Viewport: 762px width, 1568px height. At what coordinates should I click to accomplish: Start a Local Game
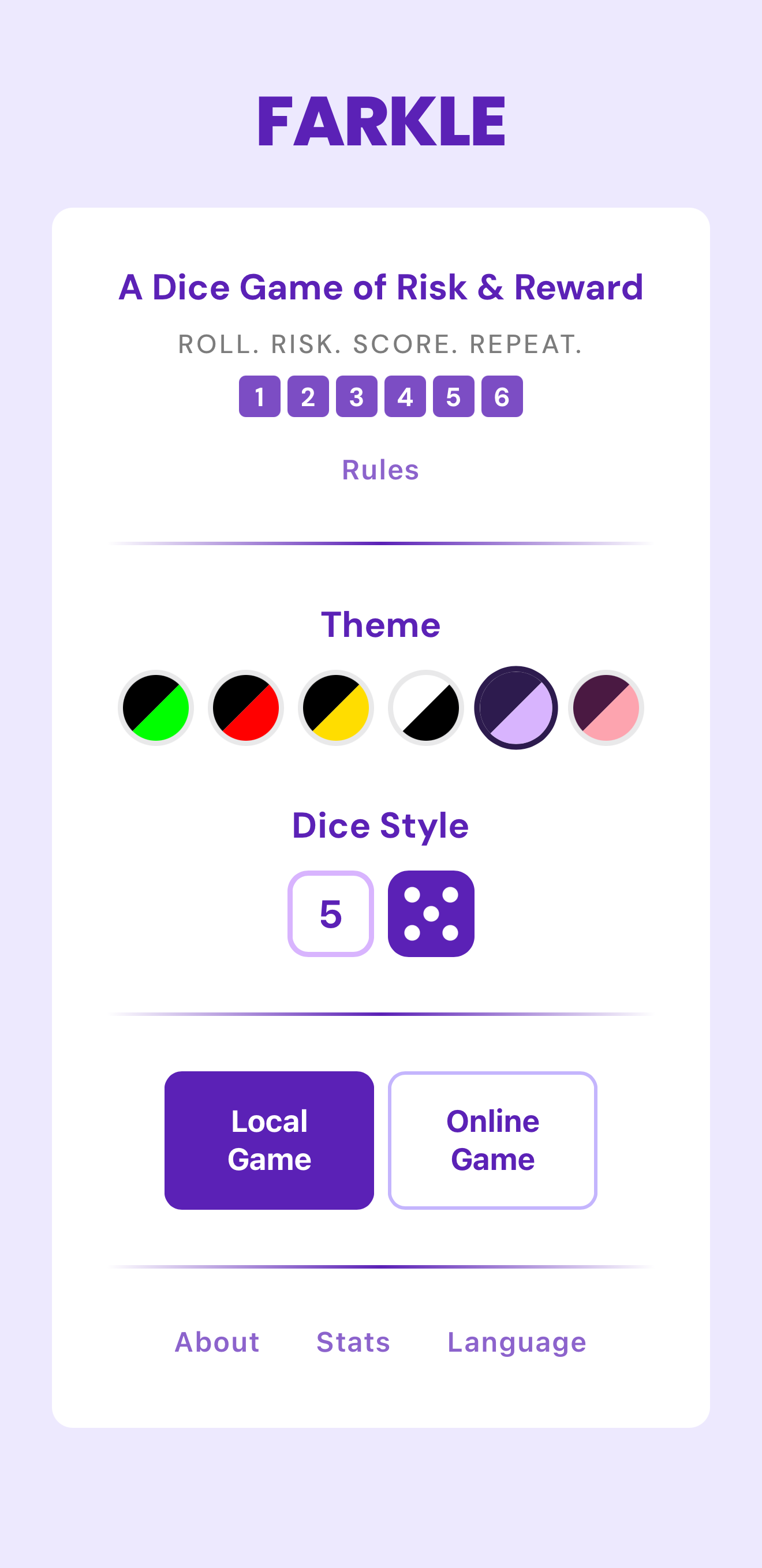[269, 1141]
